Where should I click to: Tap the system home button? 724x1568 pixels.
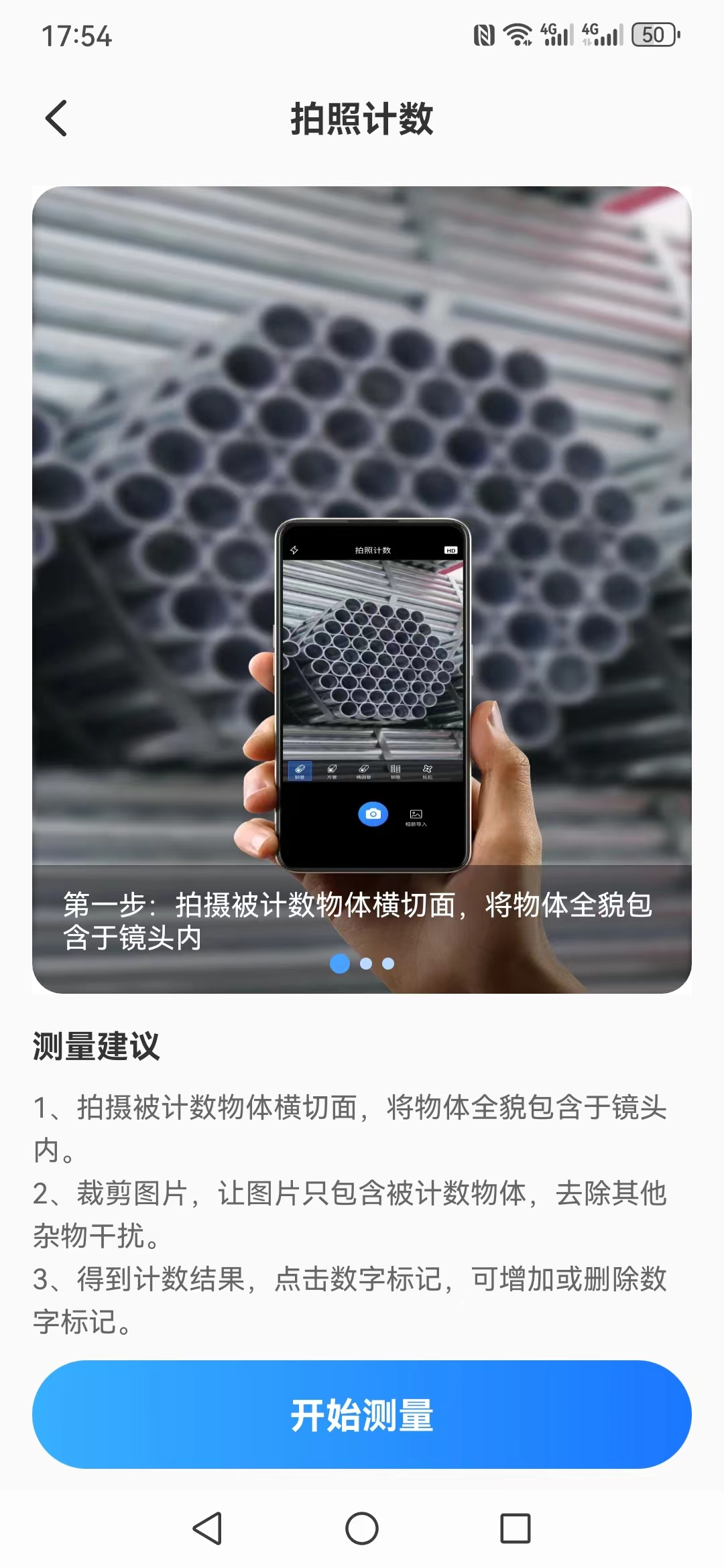coord(362,1528)
